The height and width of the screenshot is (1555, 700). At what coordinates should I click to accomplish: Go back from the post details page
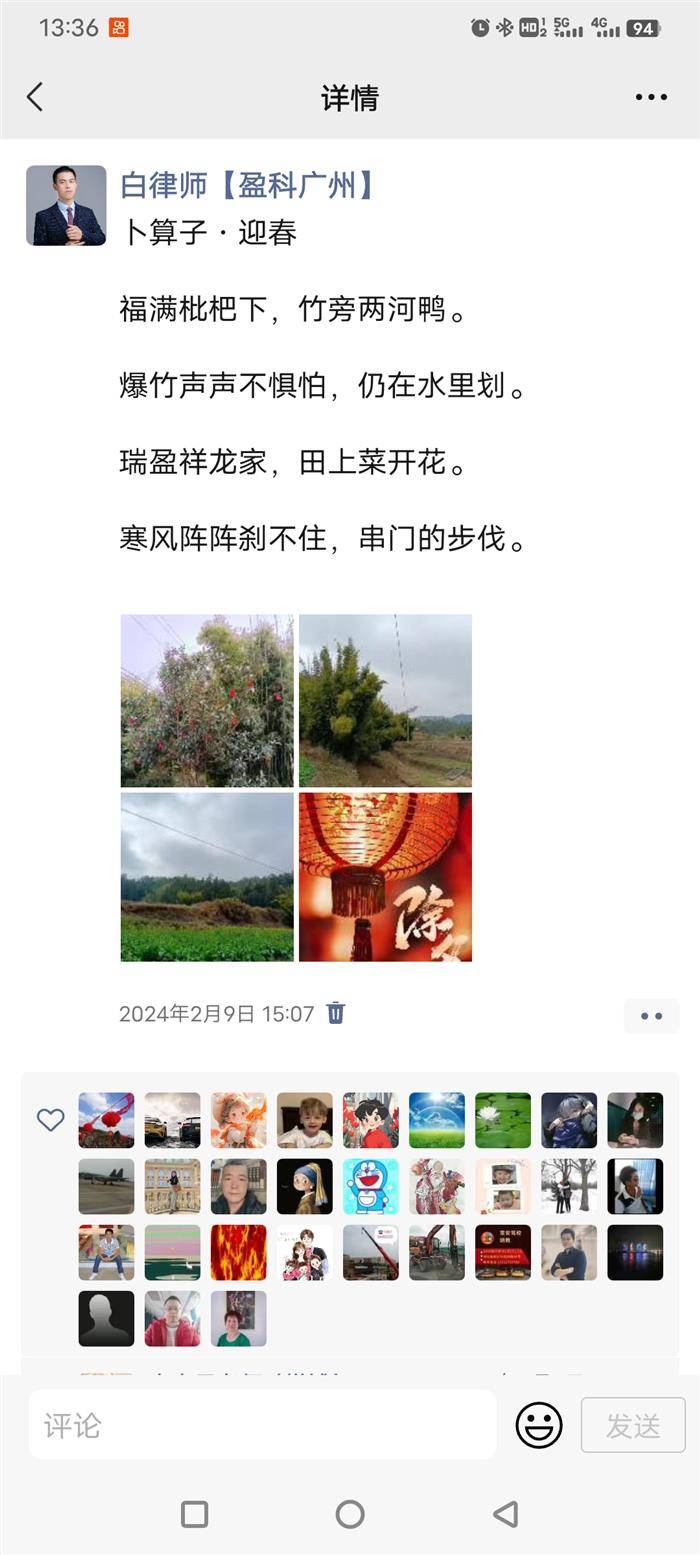click(36, 97)
